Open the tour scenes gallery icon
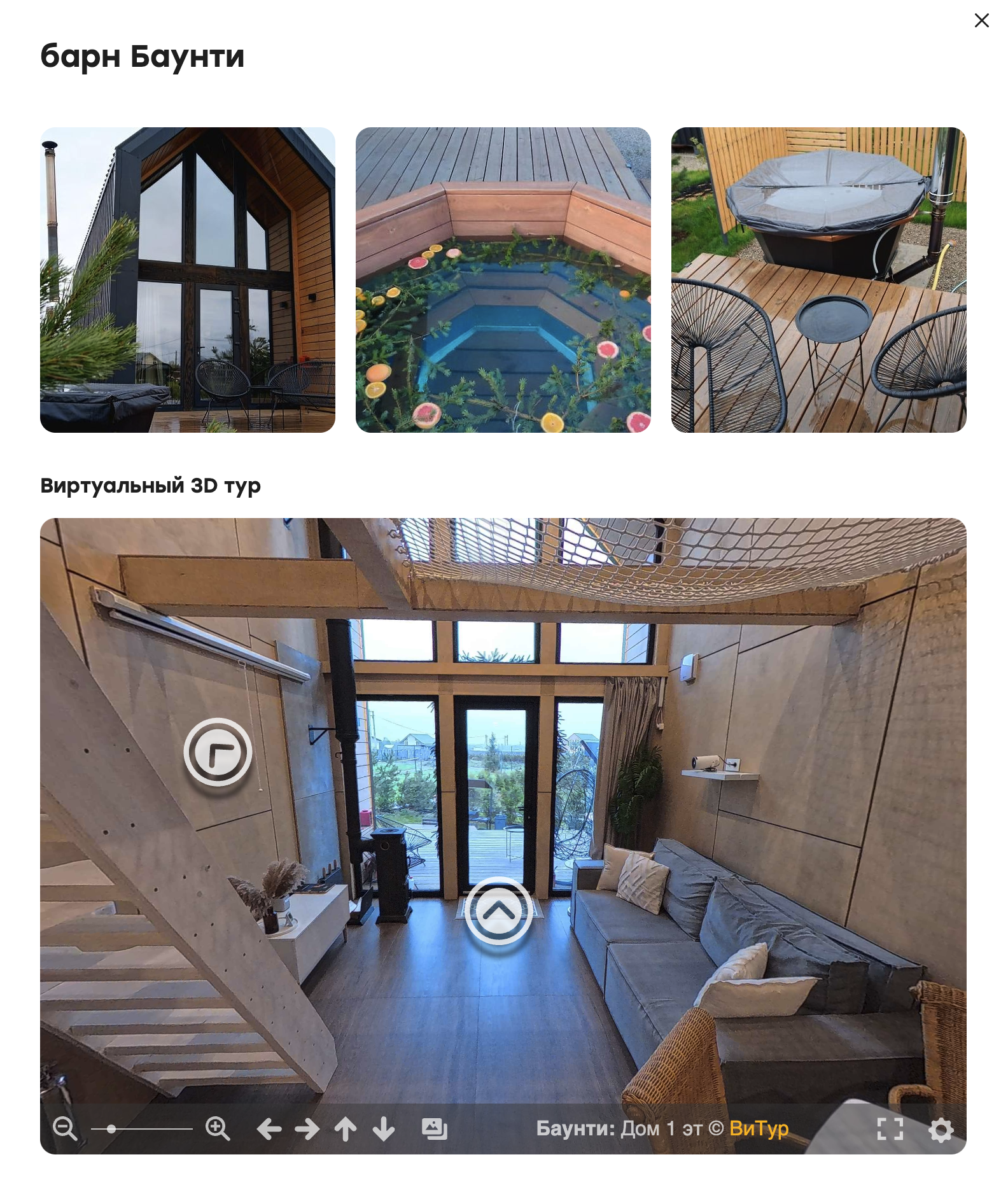Viewport: 1008px width, 1185px height. 435,1128
